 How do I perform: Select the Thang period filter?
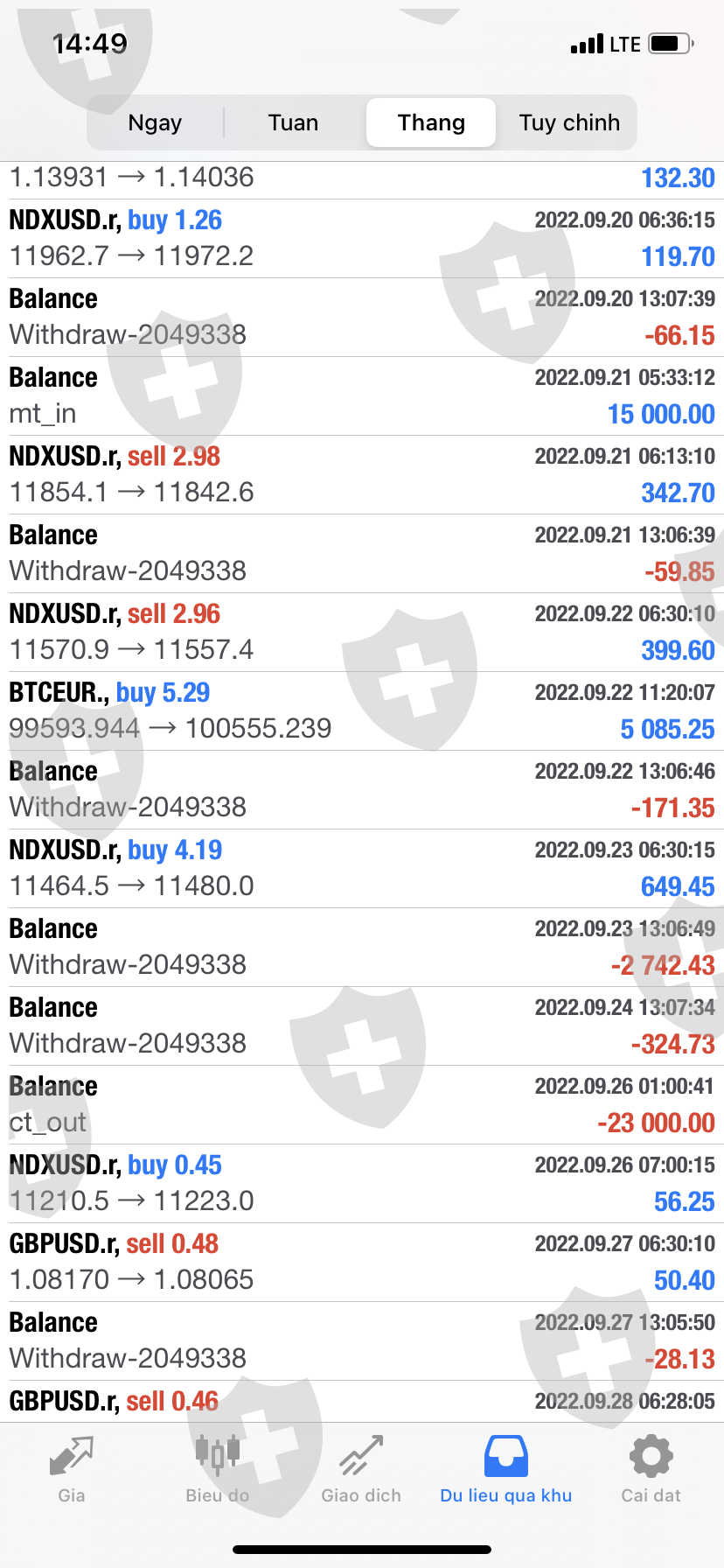coord(431,122)
